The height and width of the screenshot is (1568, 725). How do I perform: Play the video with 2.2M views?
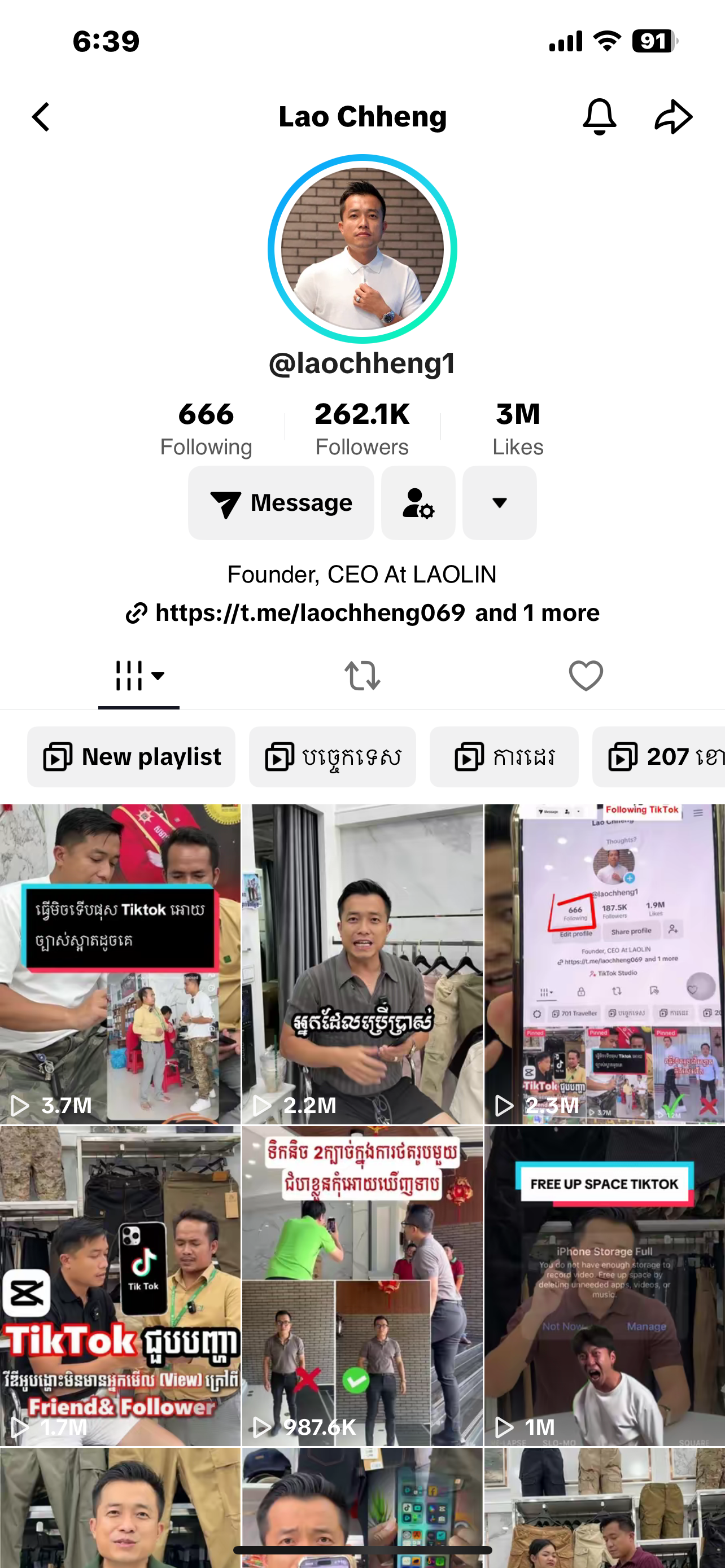[362, 963]
